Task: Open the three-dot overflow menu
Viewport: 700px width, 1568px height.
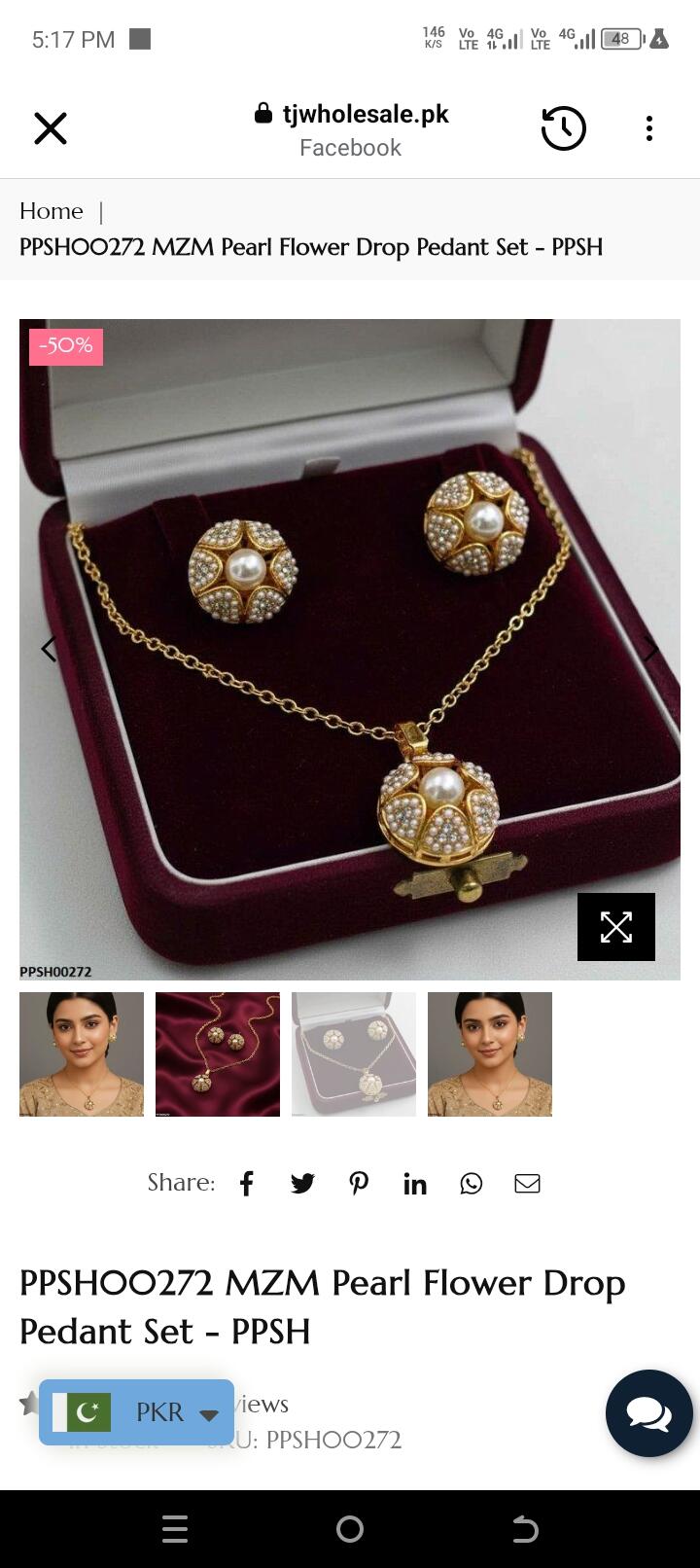Action: pyautogui.click(x=649, y=128)
